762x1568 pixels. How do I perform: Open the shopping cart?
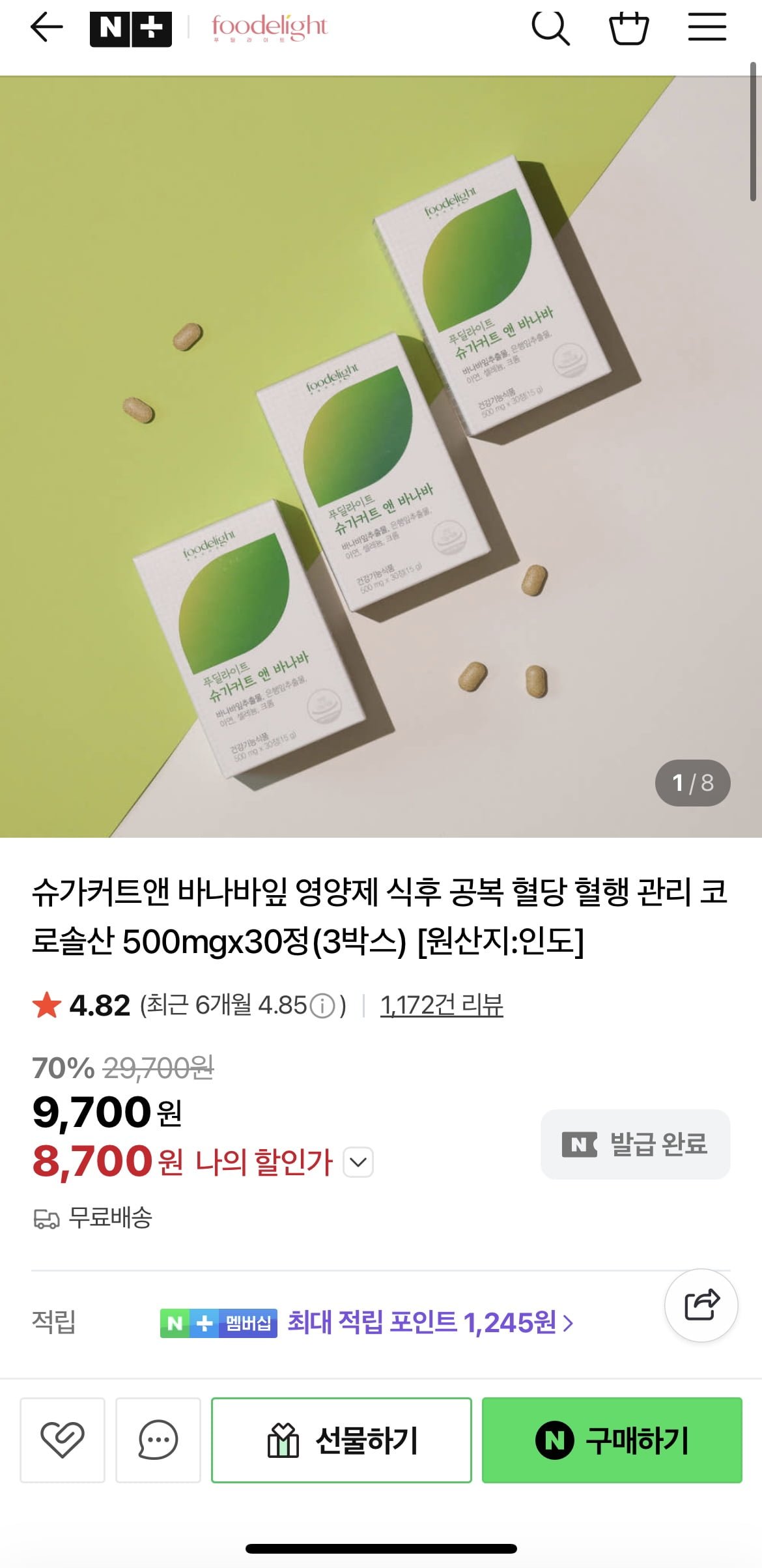pos(628,28)
